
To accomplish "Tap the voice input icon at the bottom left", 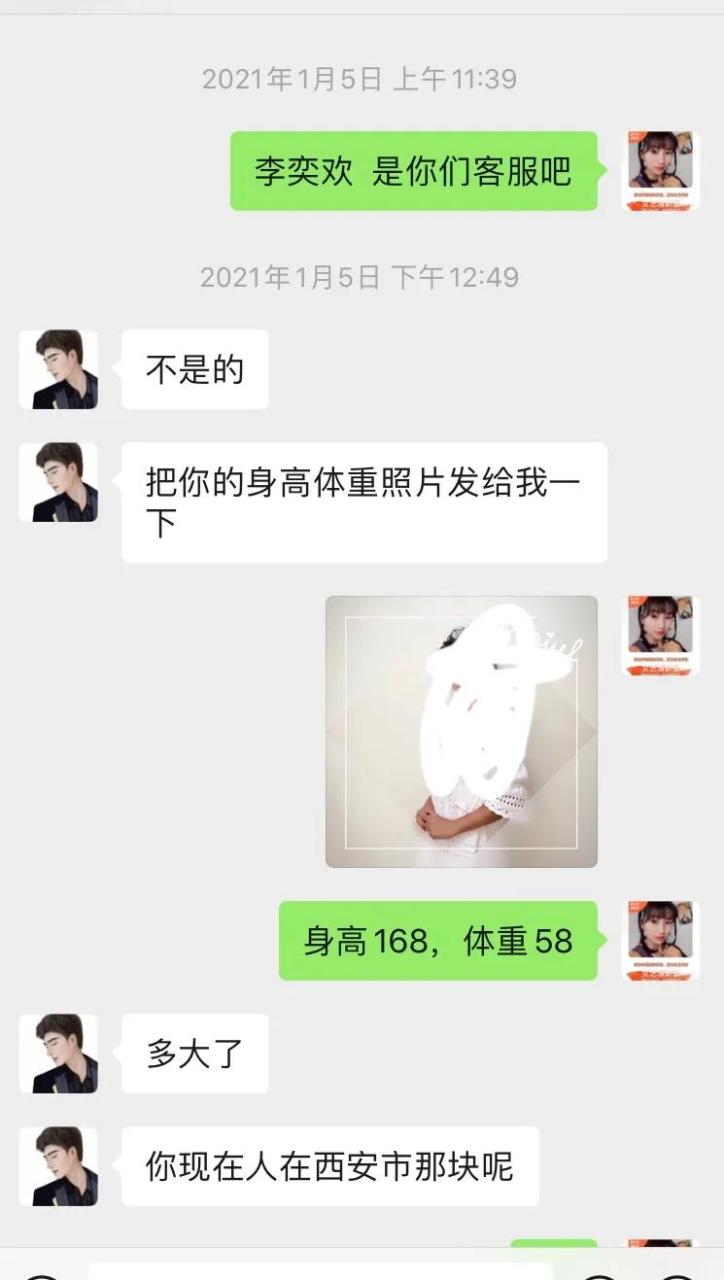I will pyautogui.click(x=38, y=1272).
